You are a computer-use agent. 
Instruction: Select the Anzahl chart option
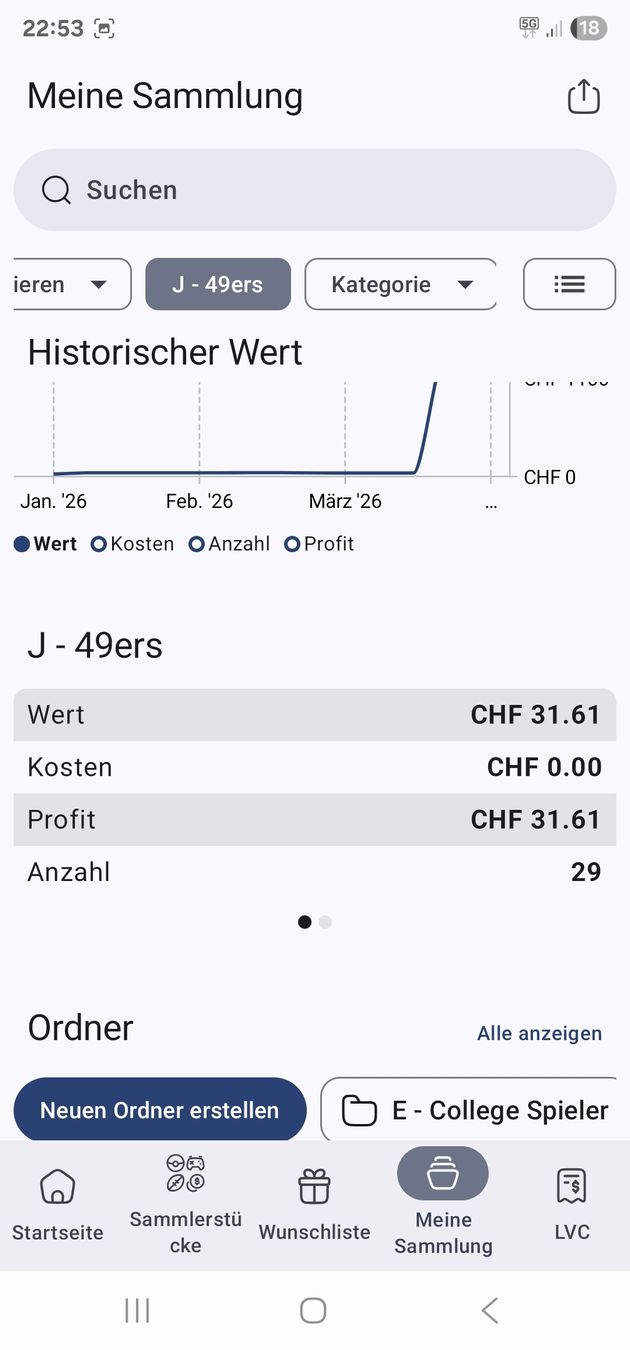pos(229,544)
